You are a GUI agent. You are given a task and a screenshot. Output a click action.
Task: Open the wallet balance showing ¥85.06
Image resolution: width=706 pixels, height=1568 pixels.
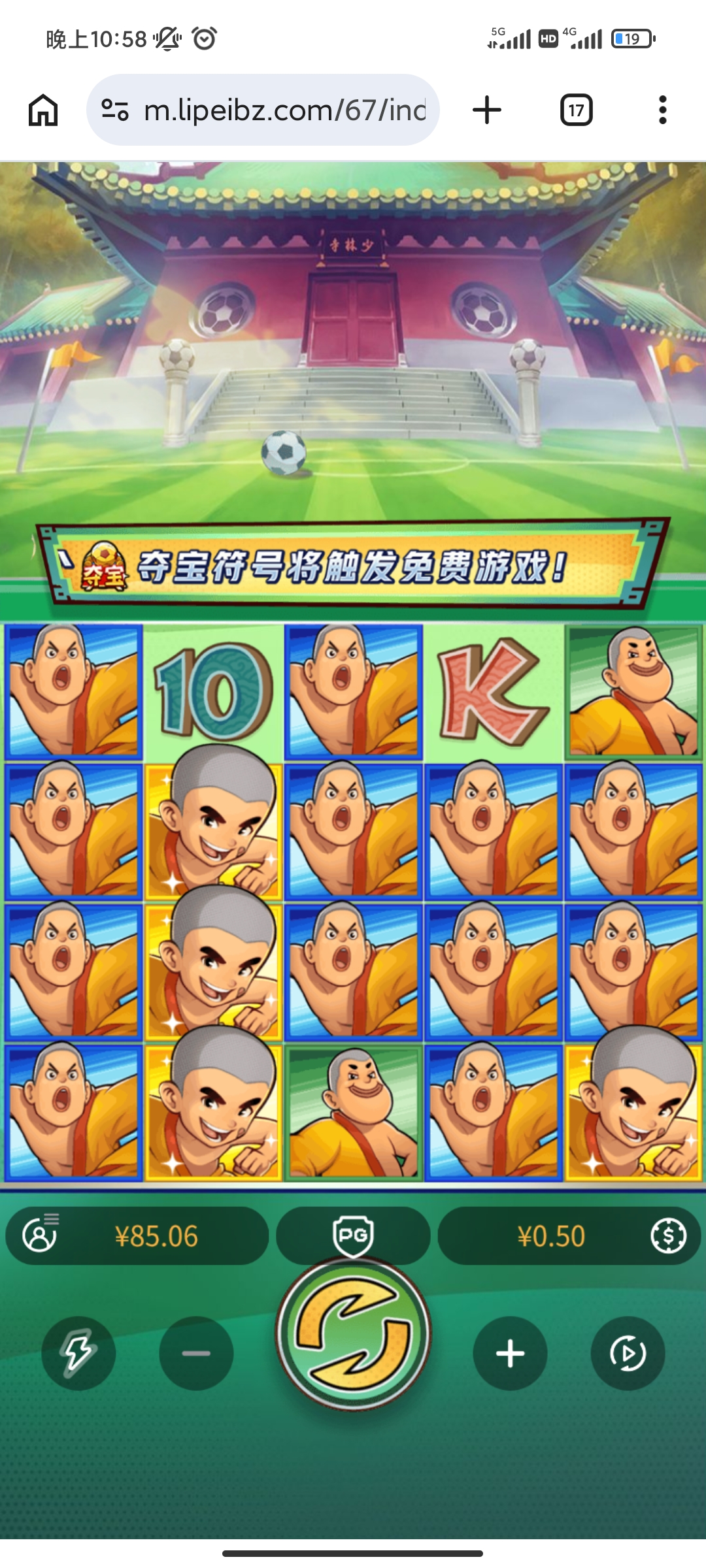click(137, 1236)
